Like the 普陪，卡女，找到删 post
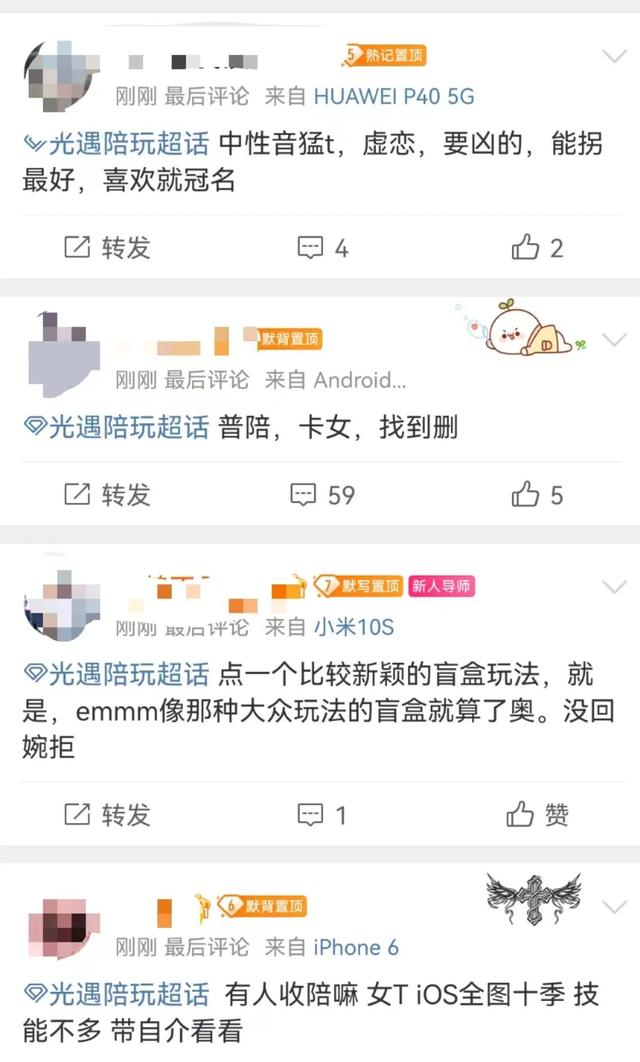The height and width of the screenshot is (1062, 640). (538, 494)
